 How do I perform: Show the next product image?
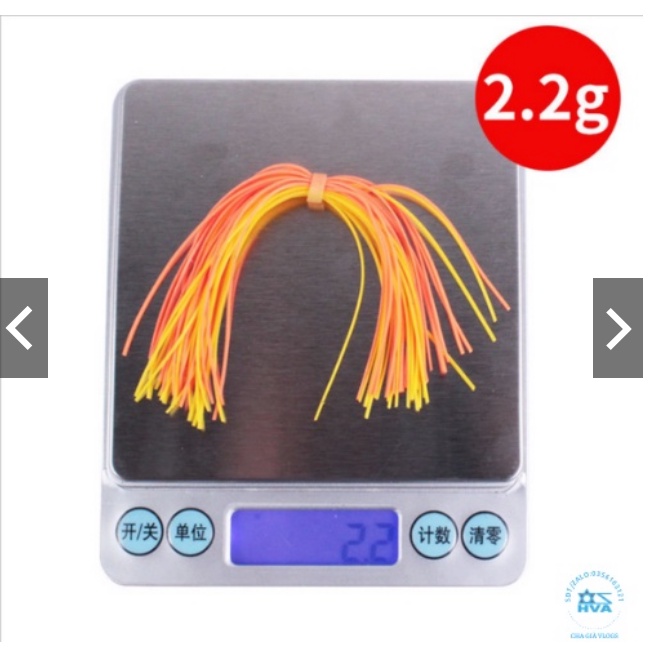tap(618, 328)
